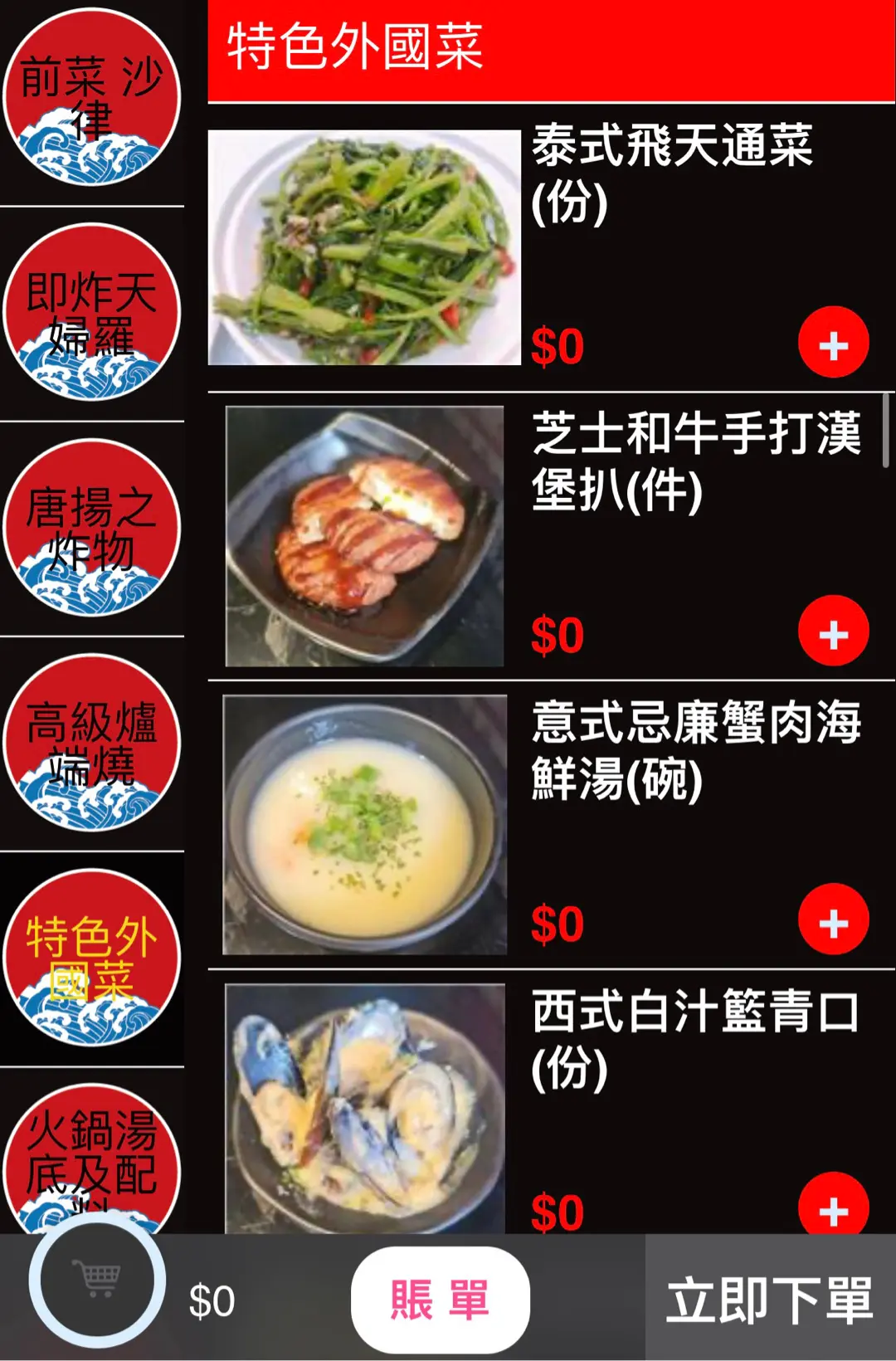The image size is (896, 1361).
Task: View the 意式忌廉蟹肉海鮮湯 dish photo
Action: click(364, 825)
